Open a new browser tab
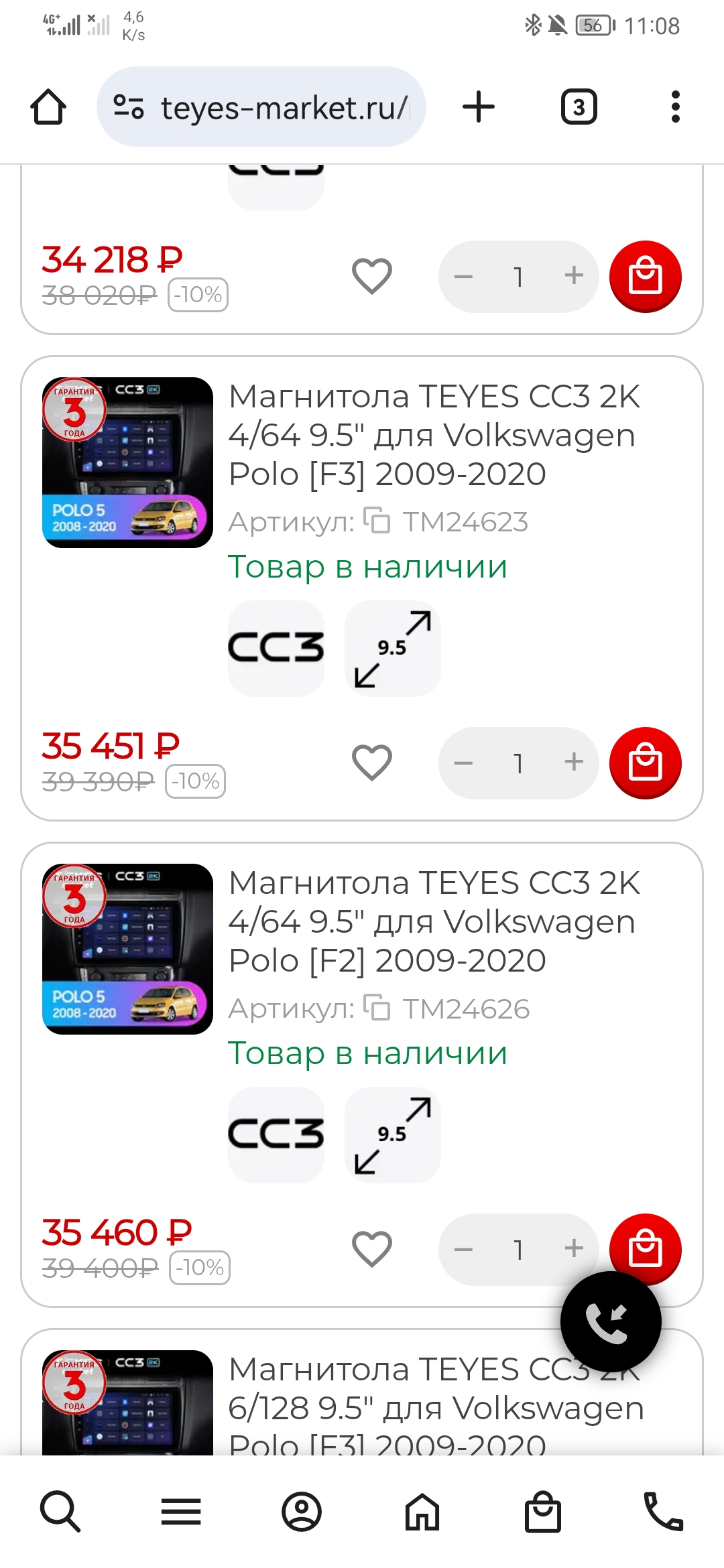The image size is (724, 1568). [x=479, y=107]
